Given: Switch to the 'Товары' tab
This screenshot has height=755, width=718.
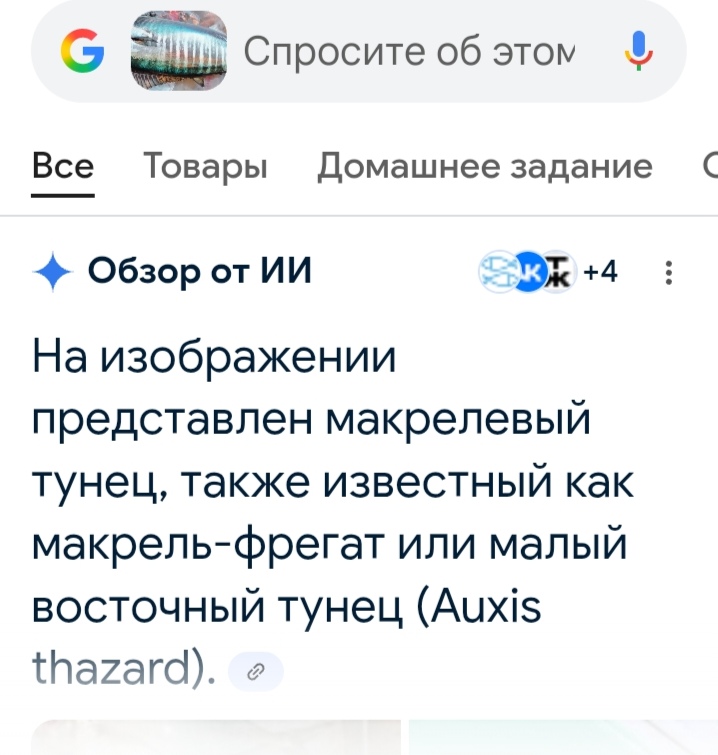Looking at the screenshot, I should pos(206,166).
